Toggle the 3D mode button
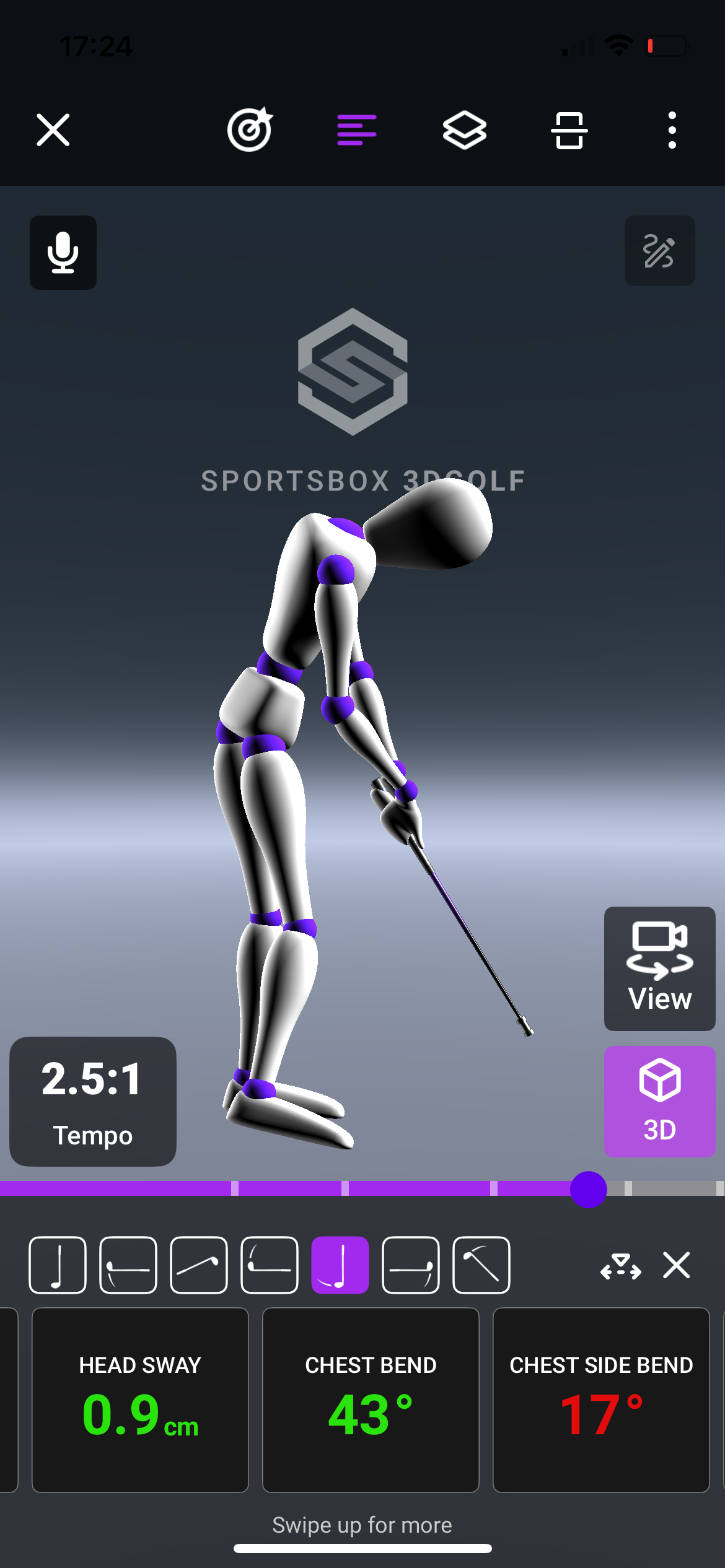Screen dimensions: 725x1568 [x=659, y=1101]
